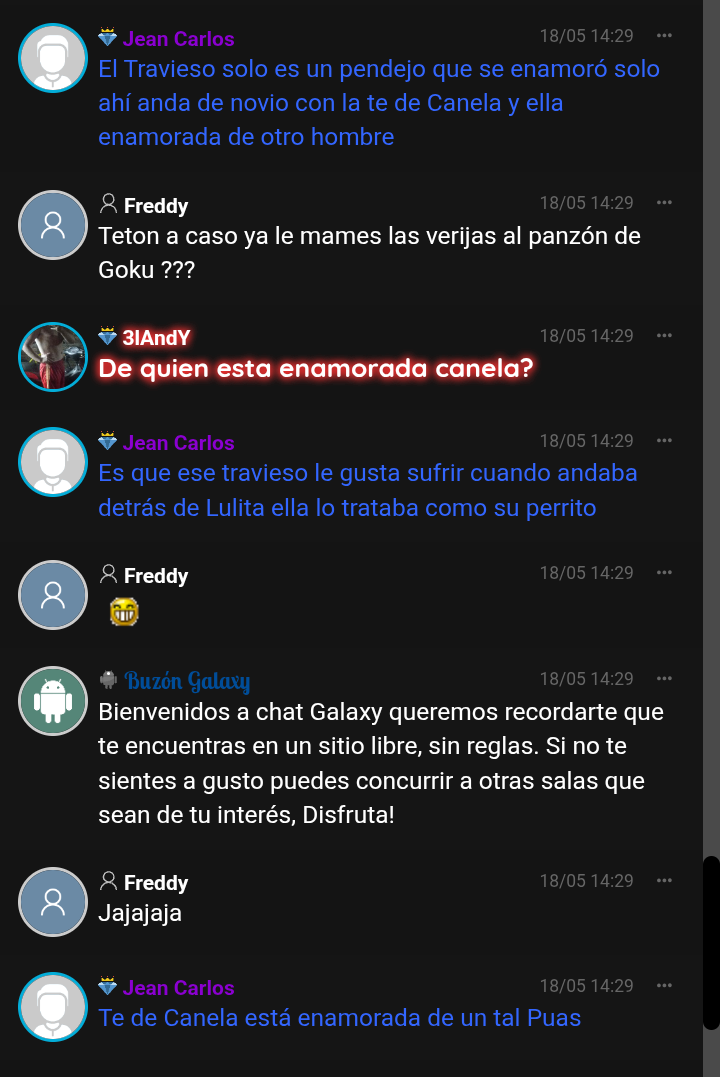Image resolution: width=720 pixels, height=1077 pixels.
Task: Open options for "Te de Canela está enamorada" message
Action: pos(664,986)
